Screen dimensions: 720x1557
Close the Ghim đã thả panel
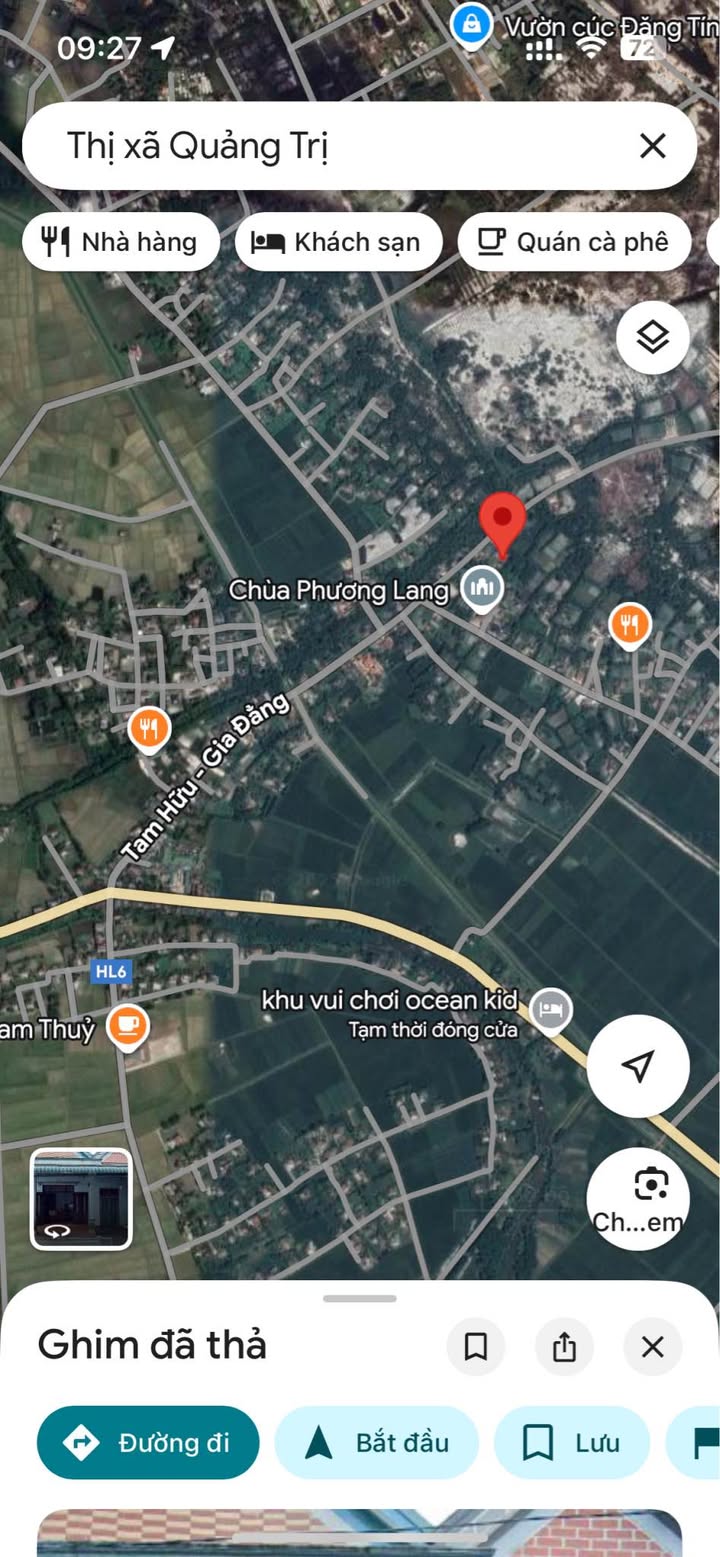pos(652,1347)
